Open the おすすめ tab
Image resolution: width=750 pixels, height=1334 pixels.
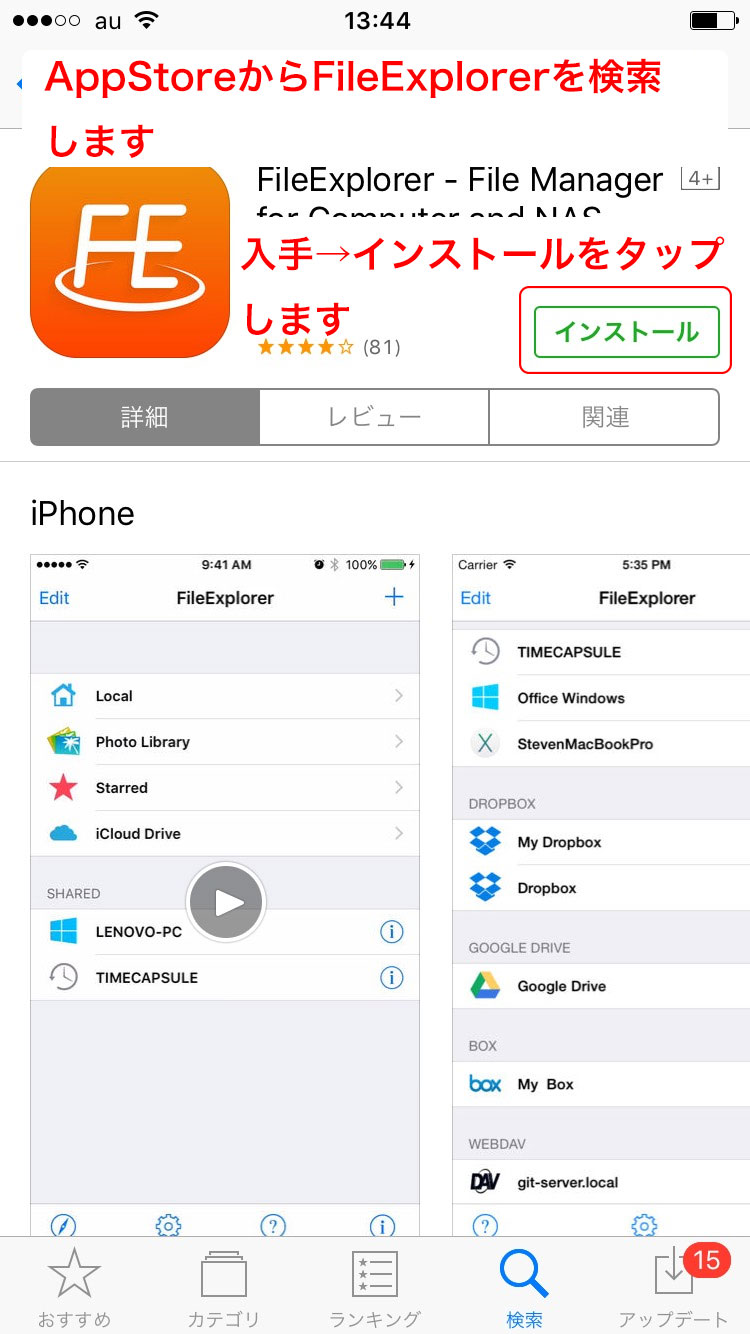(74, 1287)
